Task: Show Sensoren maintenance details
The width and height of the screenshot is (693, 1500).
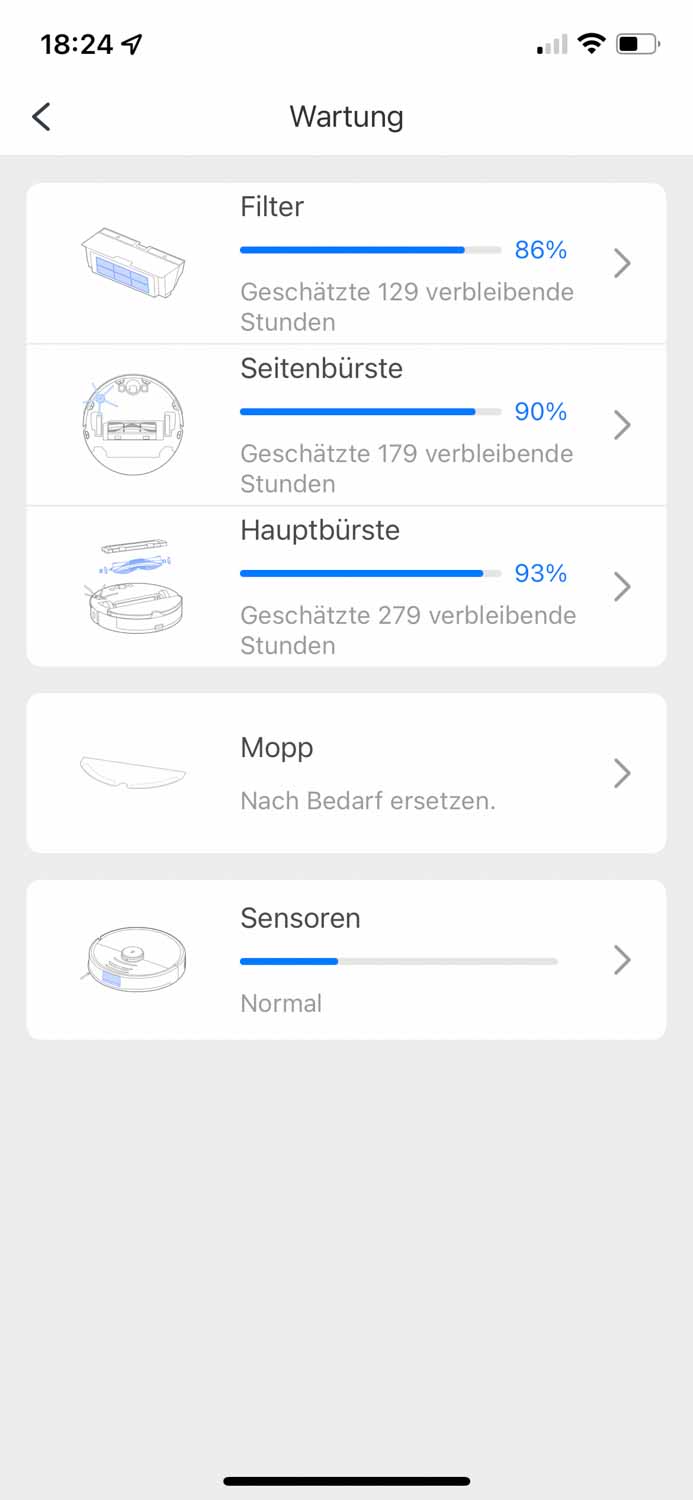Action: pos(346,960)
